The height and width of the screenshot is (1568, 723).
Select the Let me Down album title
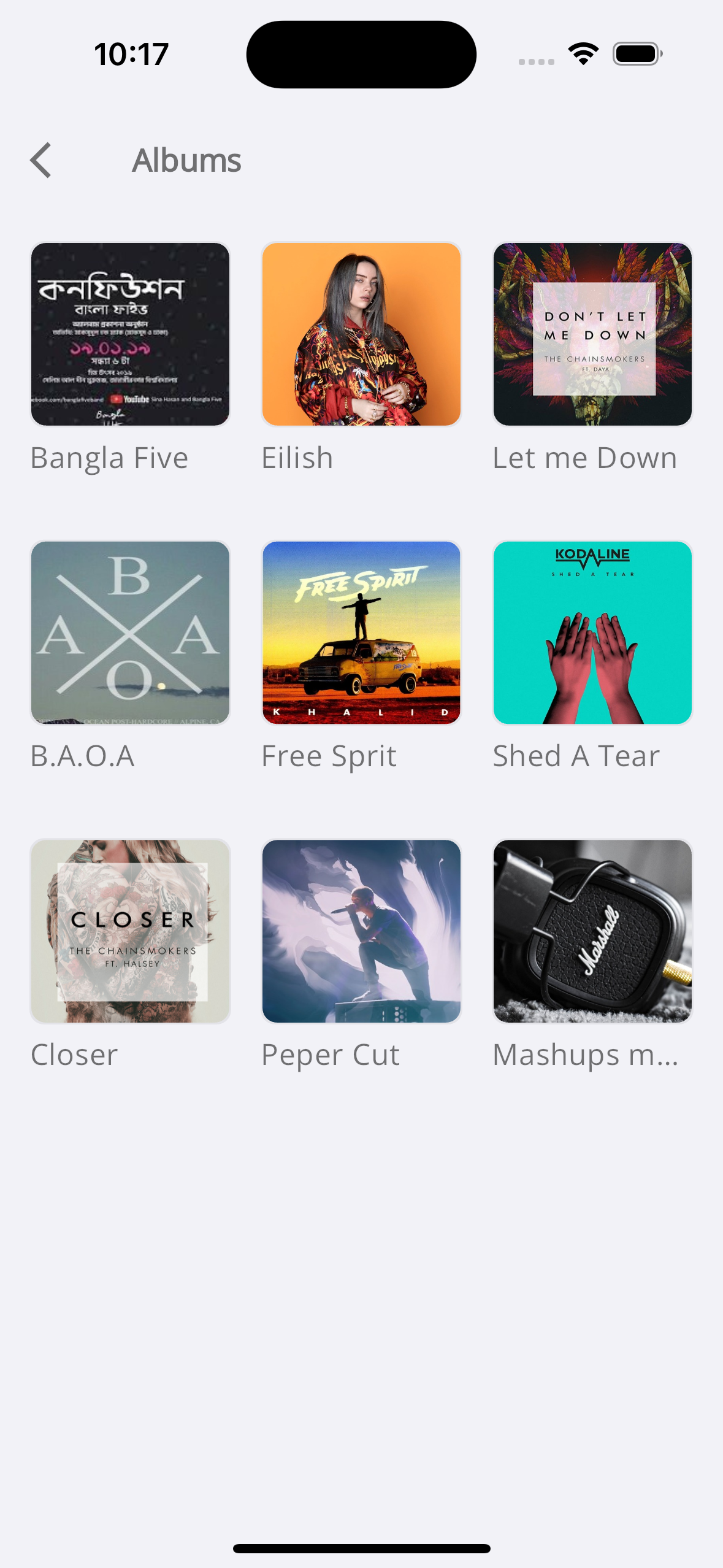pyautogui.click(x=584, y=457)
